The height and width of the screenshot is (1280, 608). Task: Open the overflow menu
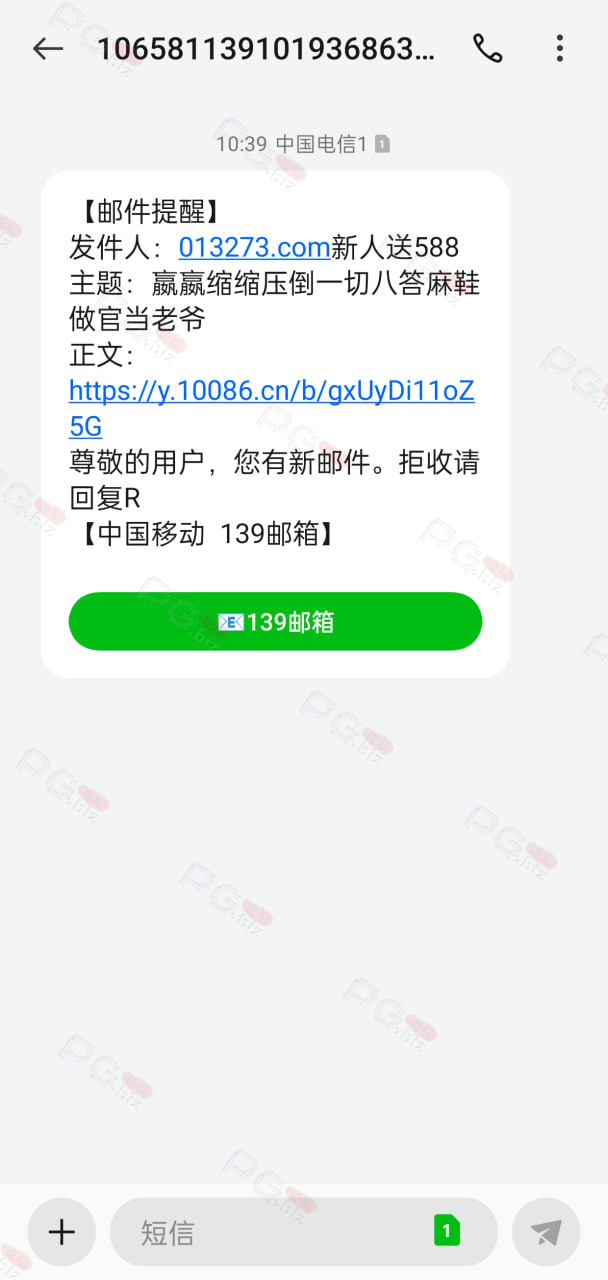[x=560, y=48]
